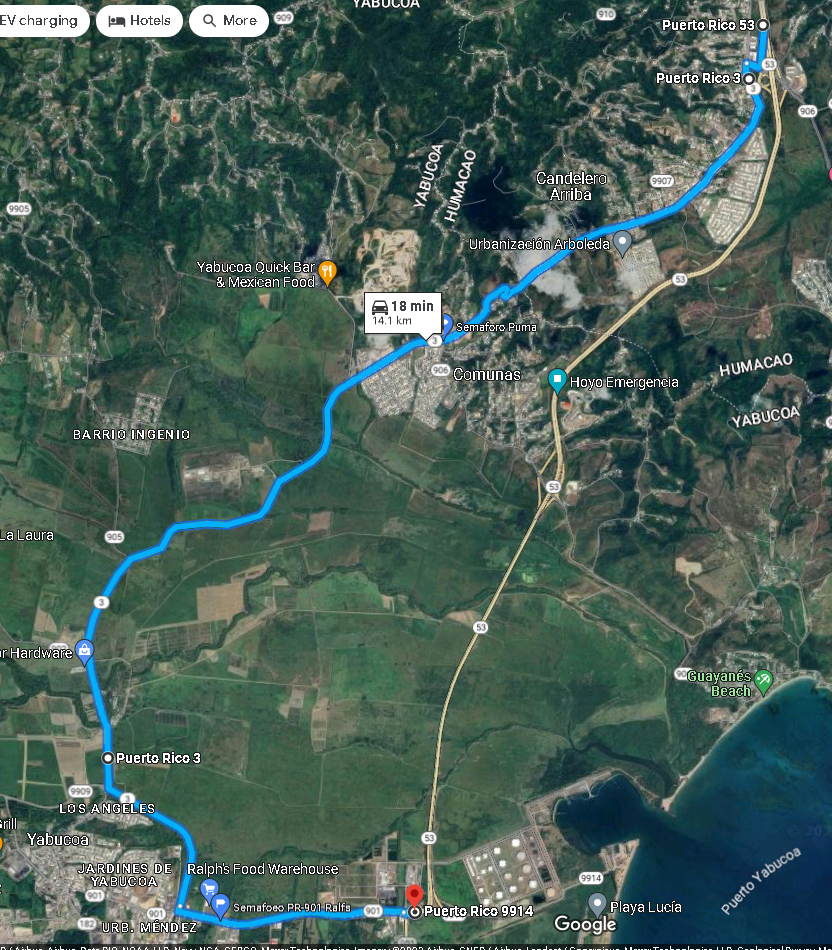Open the Playa Lucía location pin
The image size is (832, 950).
(x=598, y=904)
